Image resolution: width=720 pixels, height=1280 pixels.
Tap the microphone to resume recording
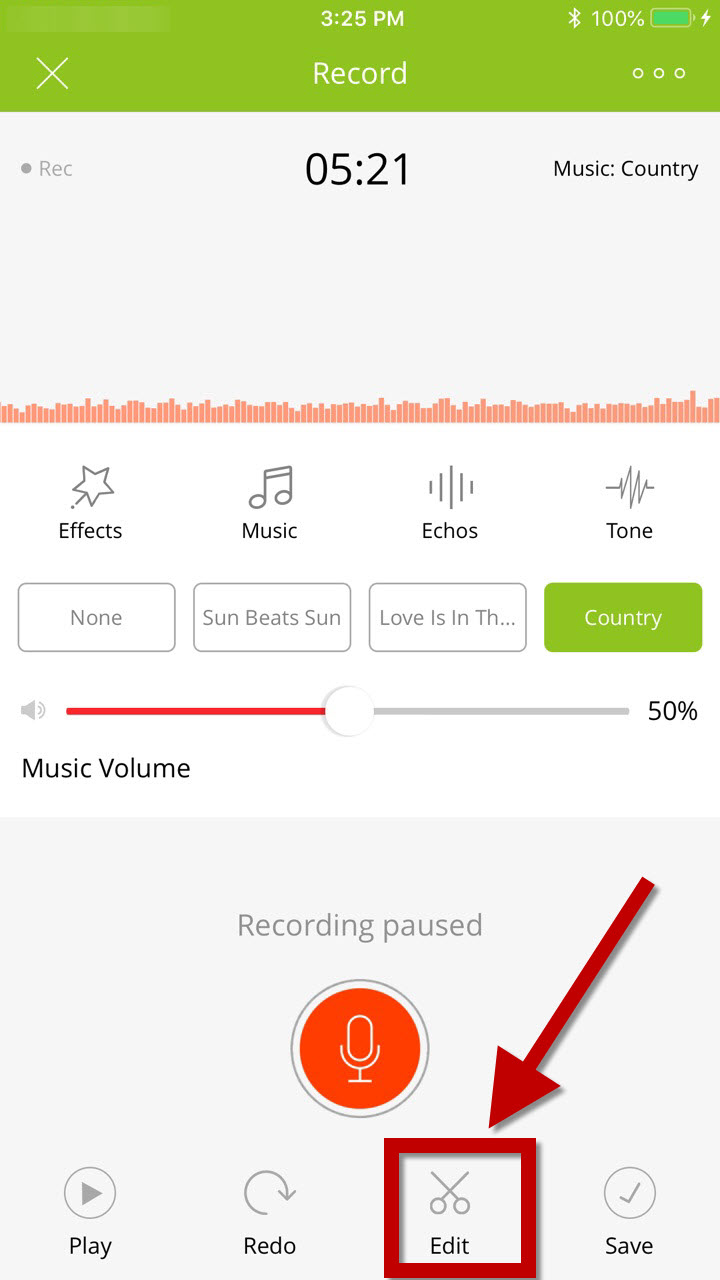pos(360,1047)
